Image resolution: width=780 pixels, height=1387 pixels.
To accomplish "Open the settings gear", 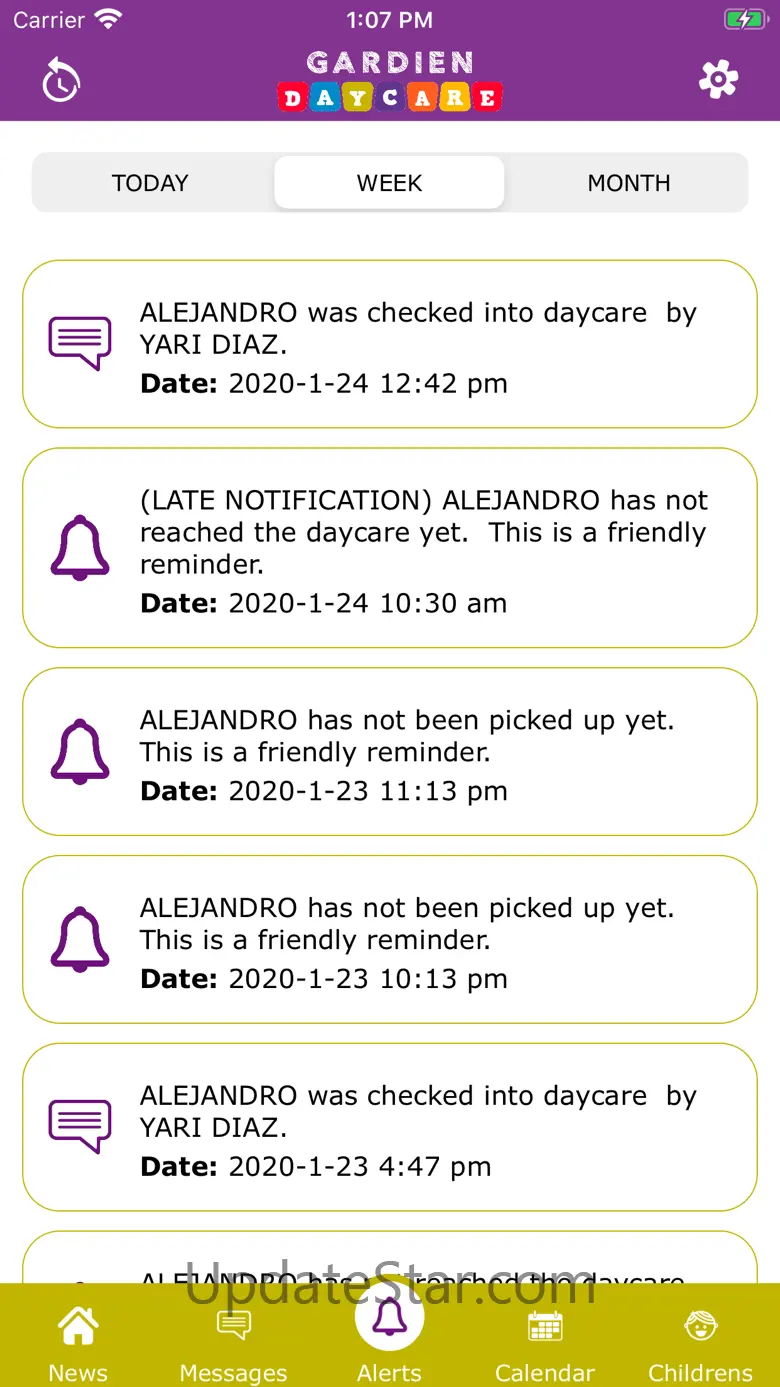I will 718,80.
